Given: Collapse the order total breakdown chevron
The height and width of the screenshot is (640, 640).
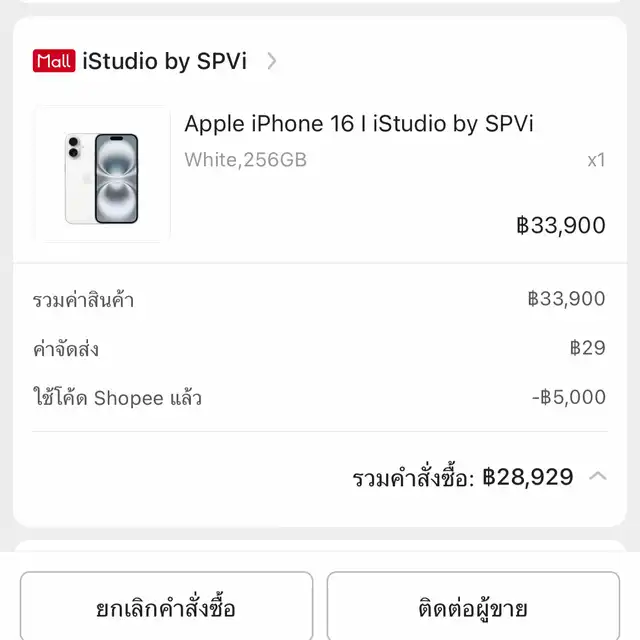Looking at the screenshot, I should point(598,476).
